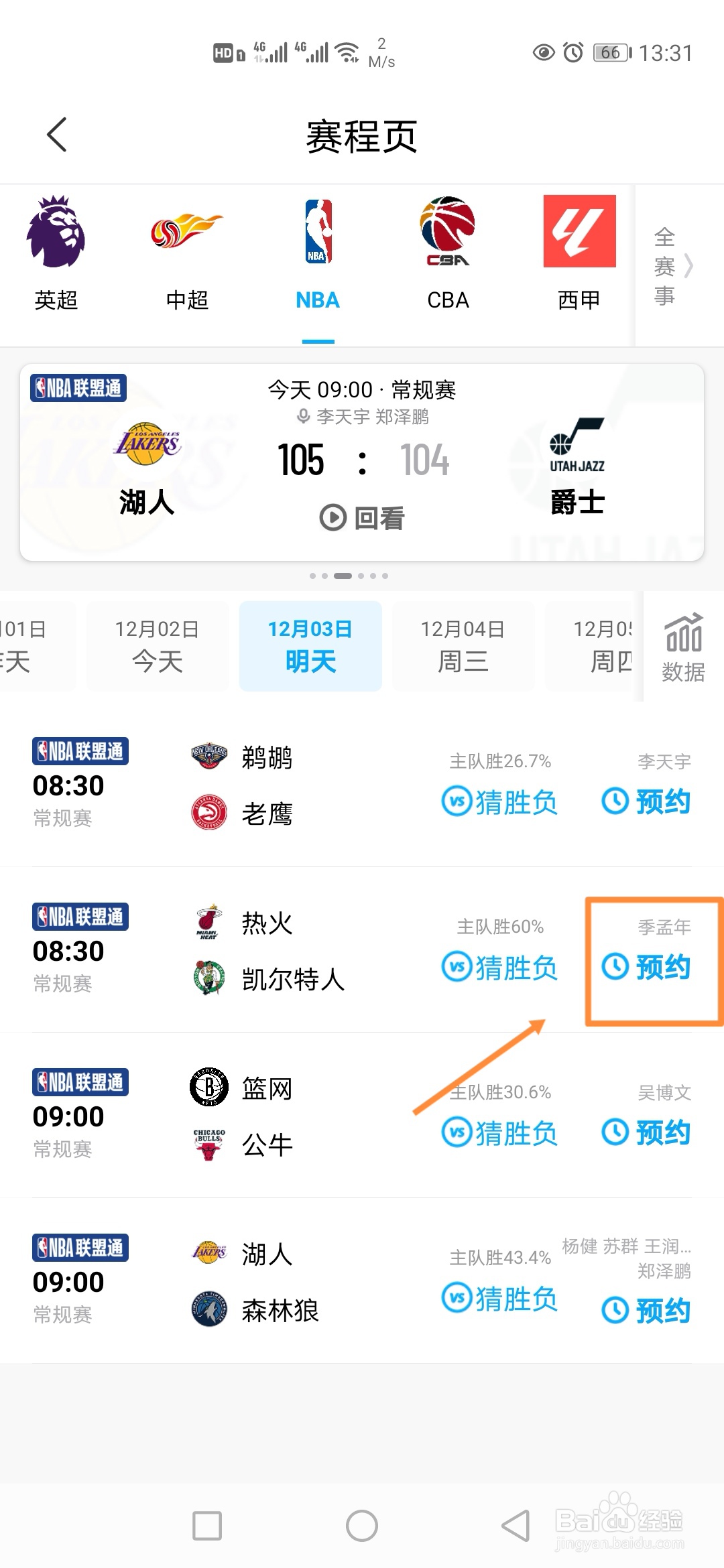Go back with the top-left arrow
Screen dimensions: 724x1568
point(56,134)
